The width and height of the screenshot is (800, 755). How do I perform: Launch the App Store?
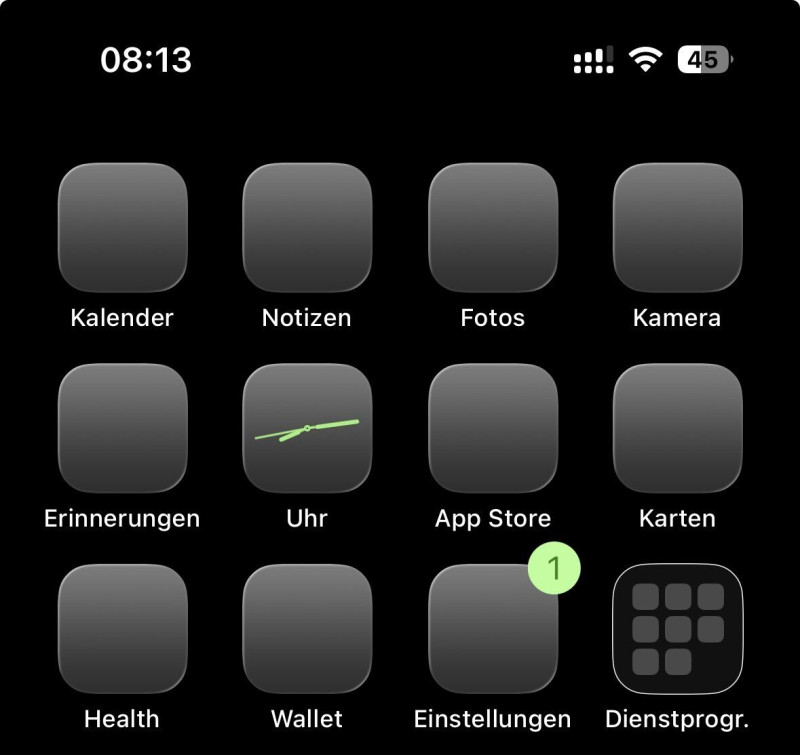(493, 428)
